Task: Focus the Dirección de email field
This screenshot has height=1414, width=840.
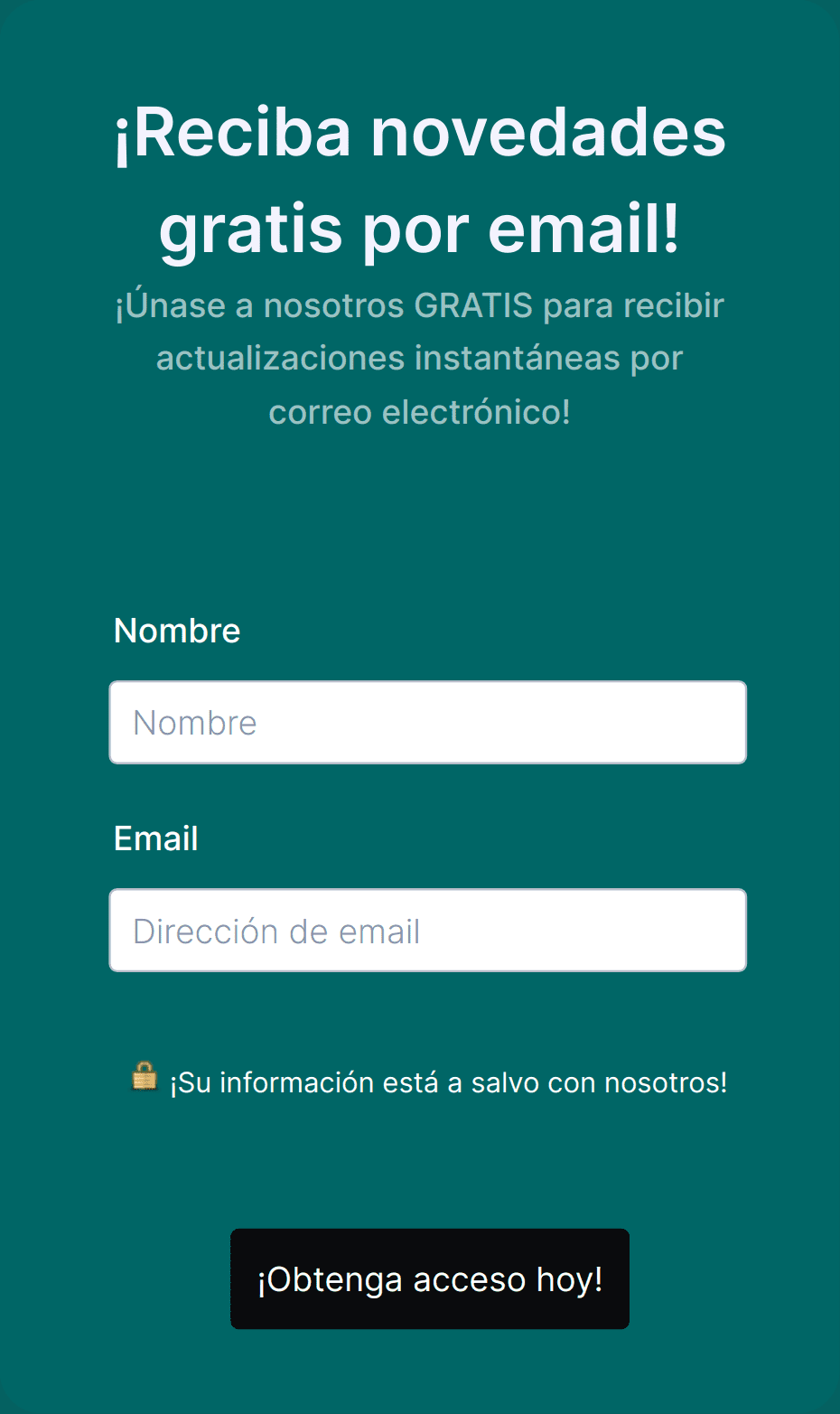Action: [x=427, y=930]
